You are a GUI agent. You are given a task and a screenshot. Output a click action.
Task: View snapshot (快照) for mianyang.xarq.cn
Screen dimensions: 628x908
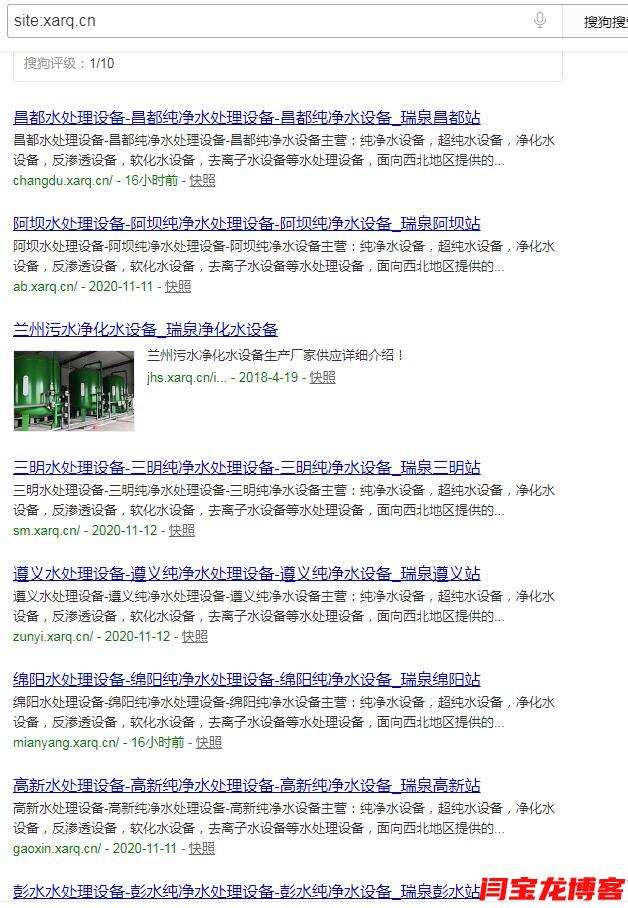209,742
